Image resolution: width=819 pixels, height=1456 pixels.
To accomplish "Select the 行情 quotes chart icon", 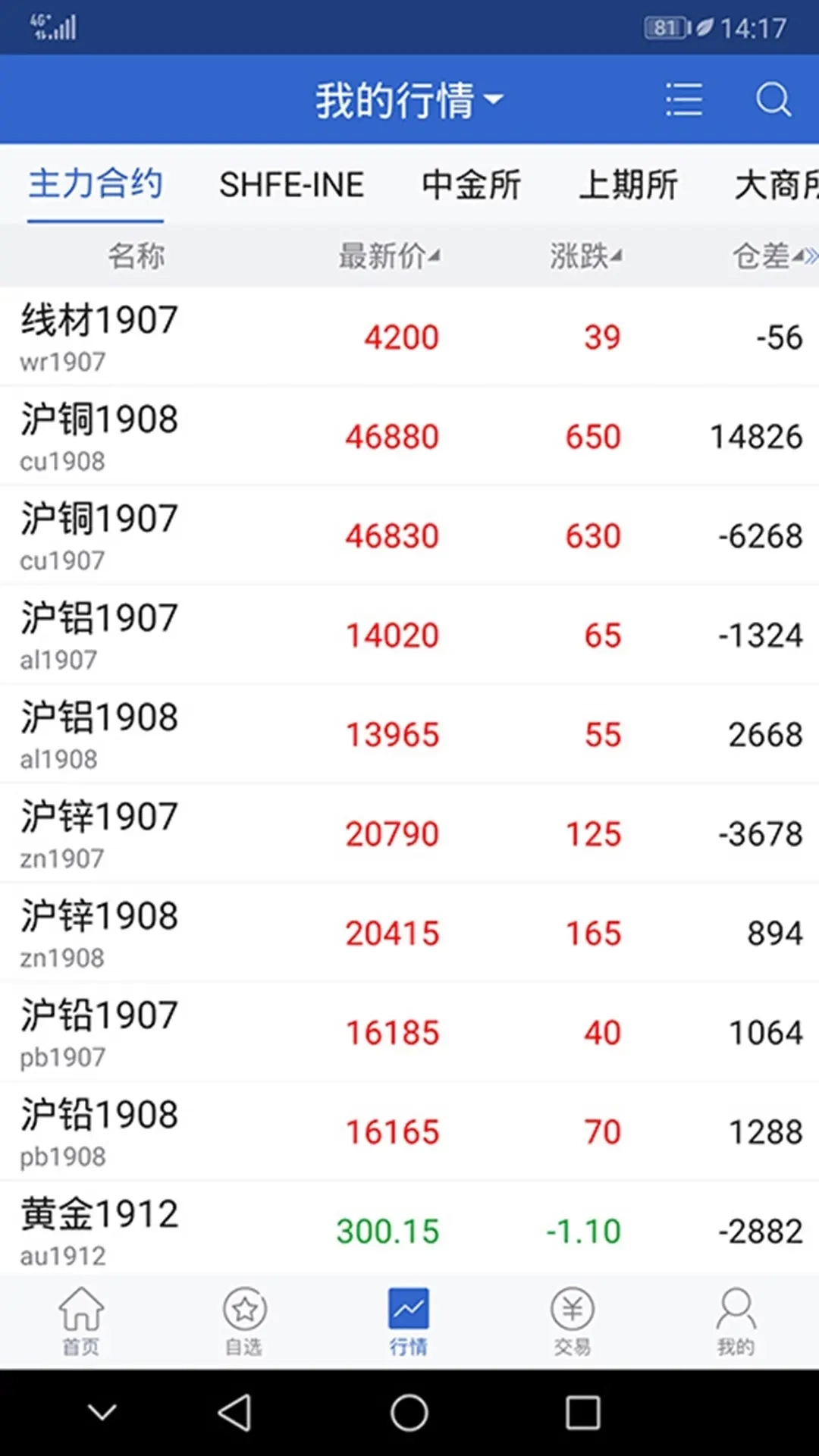I will (x=409, y=1319).
